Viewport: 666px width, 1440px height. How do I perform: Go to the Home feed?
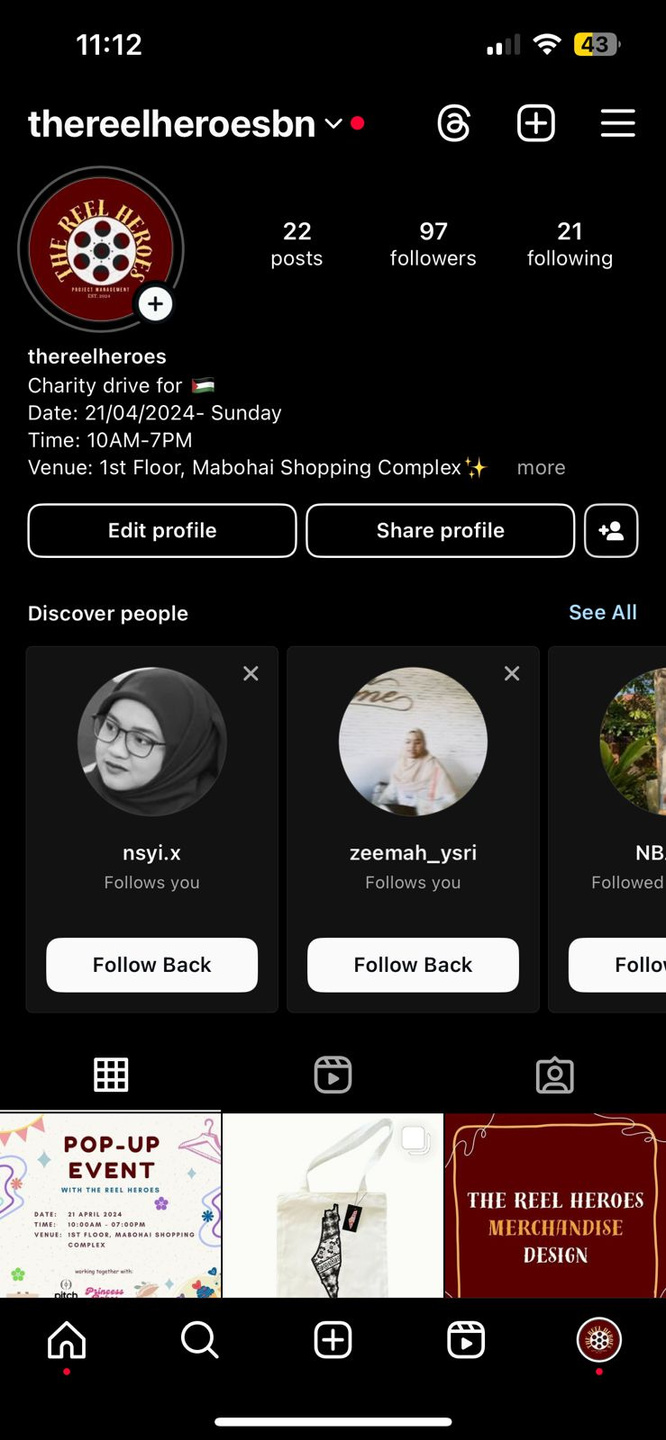(67, 1340)
